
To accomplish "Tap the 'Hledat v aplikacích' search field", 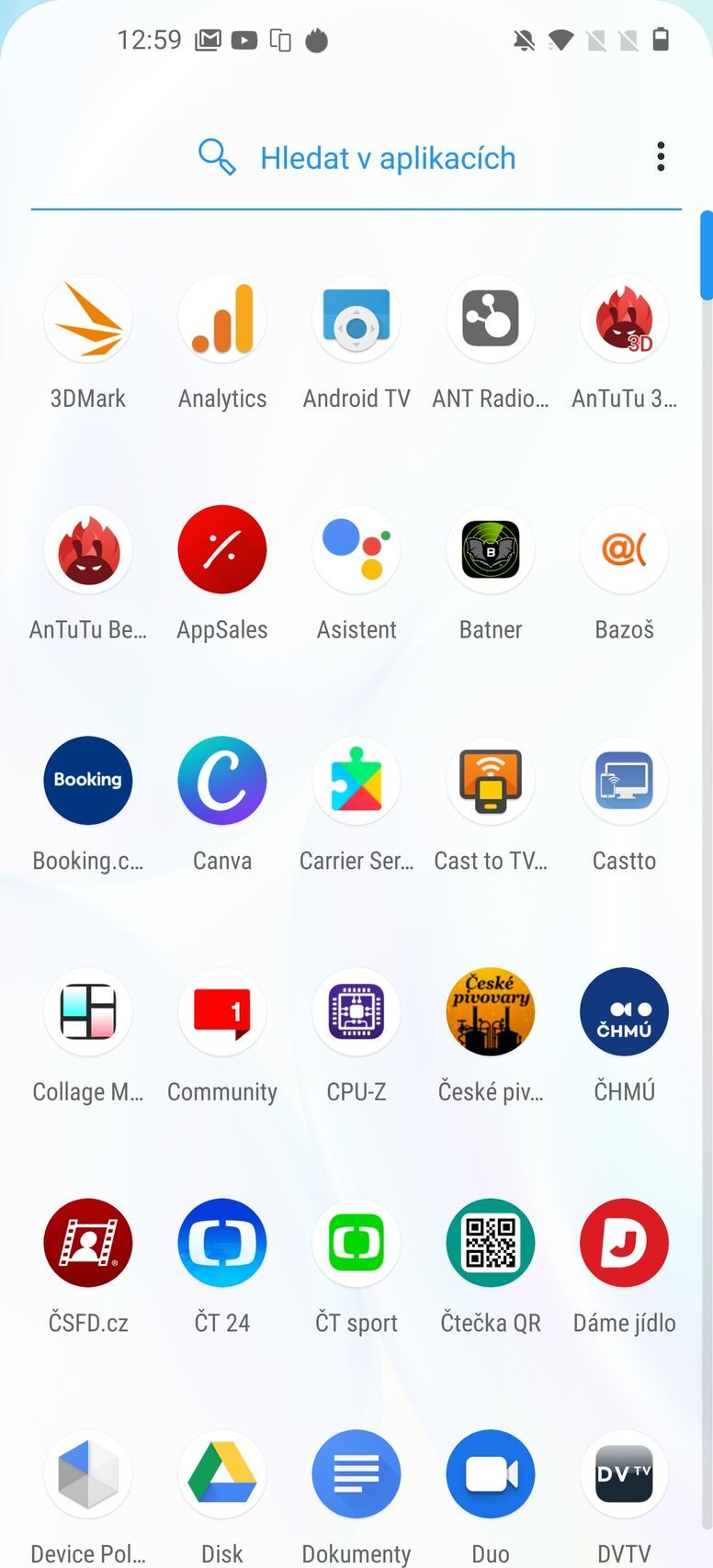I will click(388, 157).
